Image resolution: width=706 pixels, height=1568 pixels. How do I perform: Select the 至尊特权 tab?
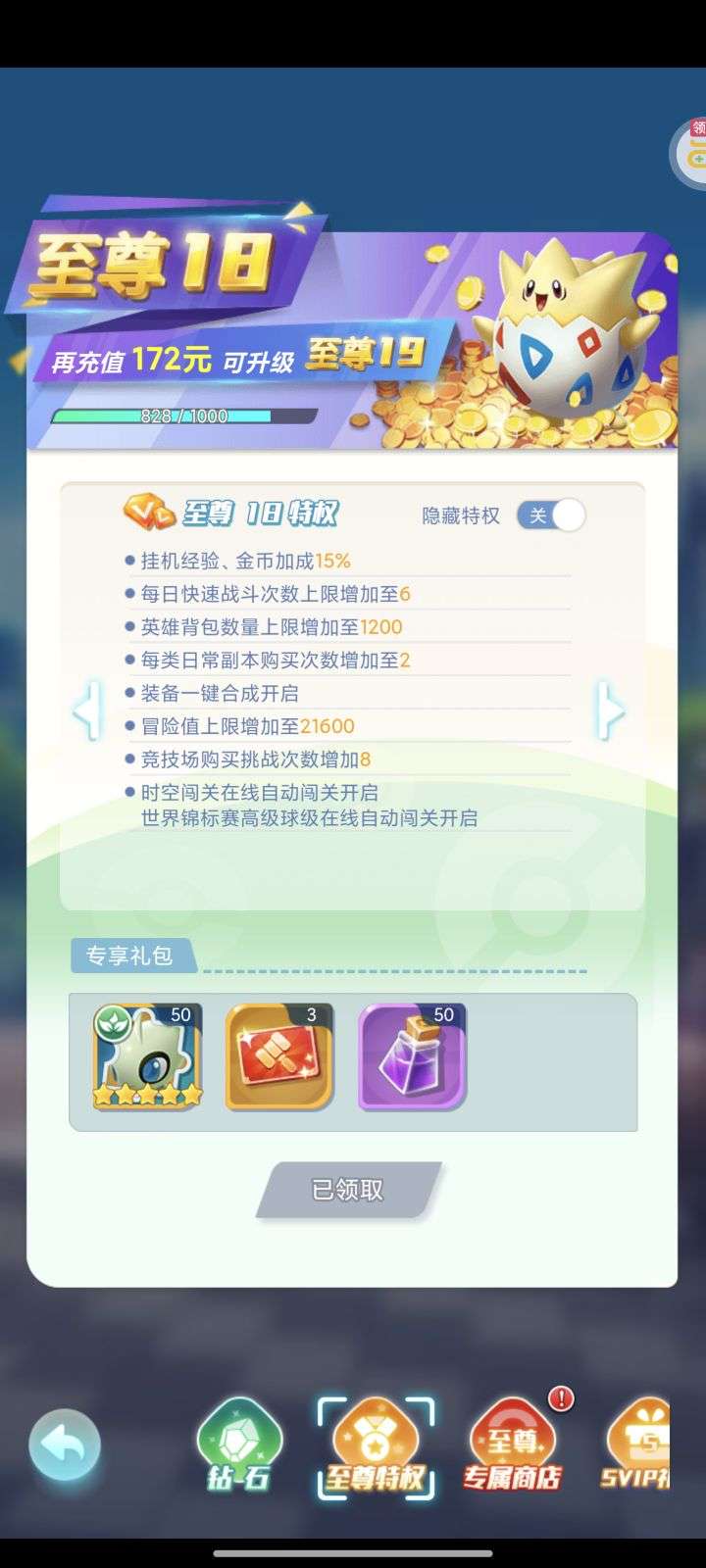(376, 1445)
